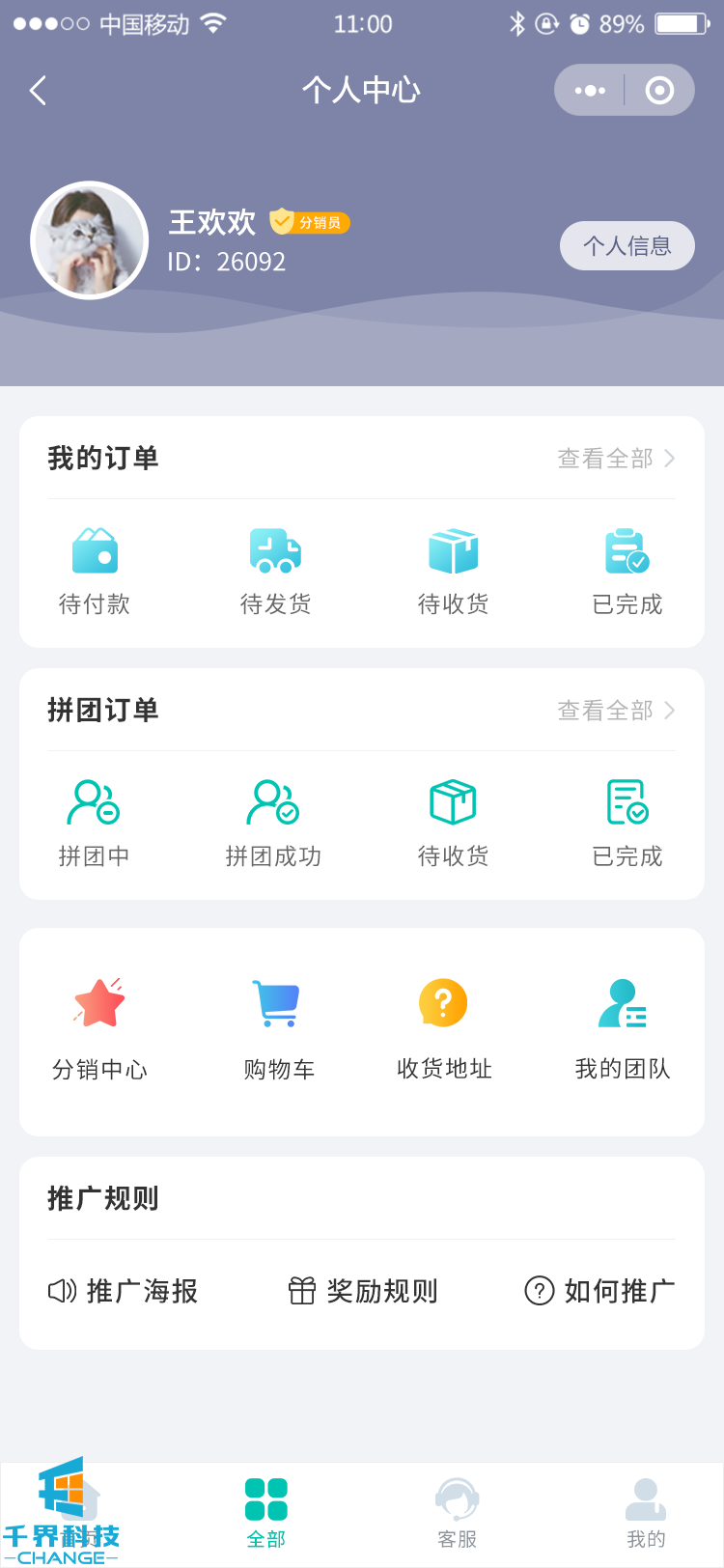
Task: Open the mini program's three-dot menu
Action: coord(590,91)
